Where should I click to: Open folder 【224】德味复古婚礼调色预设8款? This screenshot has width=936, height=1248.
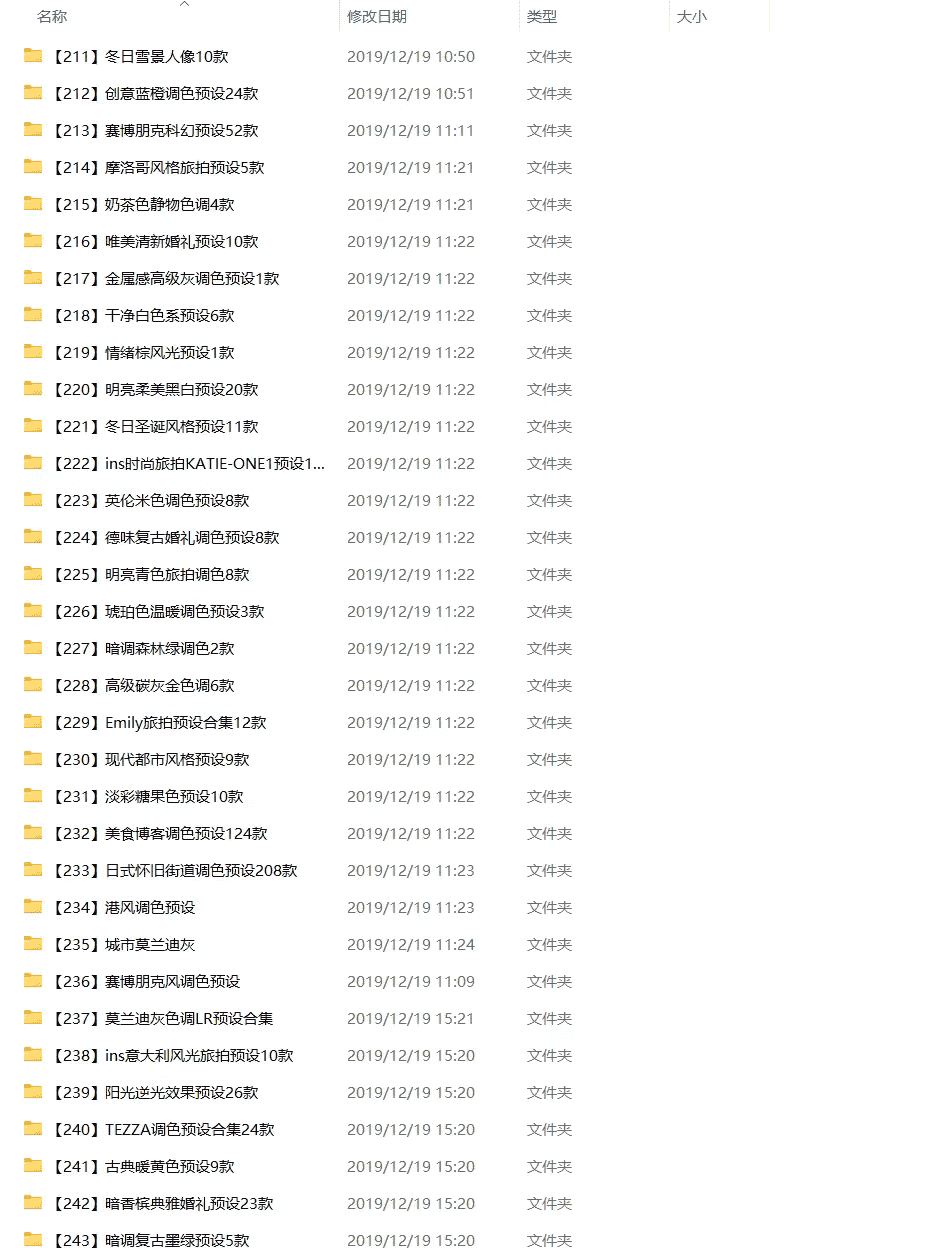tap(165, 538)
